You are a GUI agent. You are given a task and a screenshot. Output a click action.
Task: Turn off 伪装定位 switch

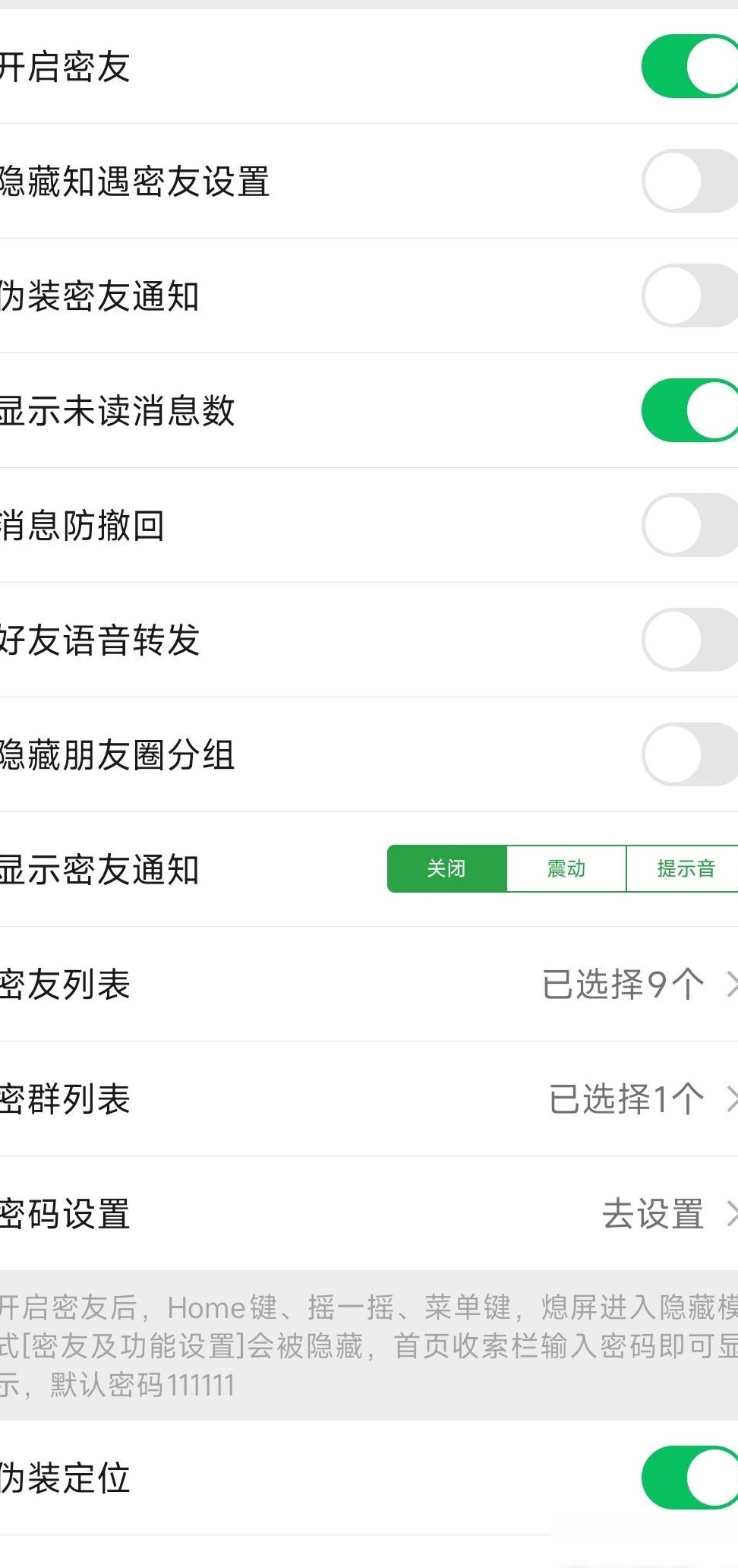click(690, 1478)
